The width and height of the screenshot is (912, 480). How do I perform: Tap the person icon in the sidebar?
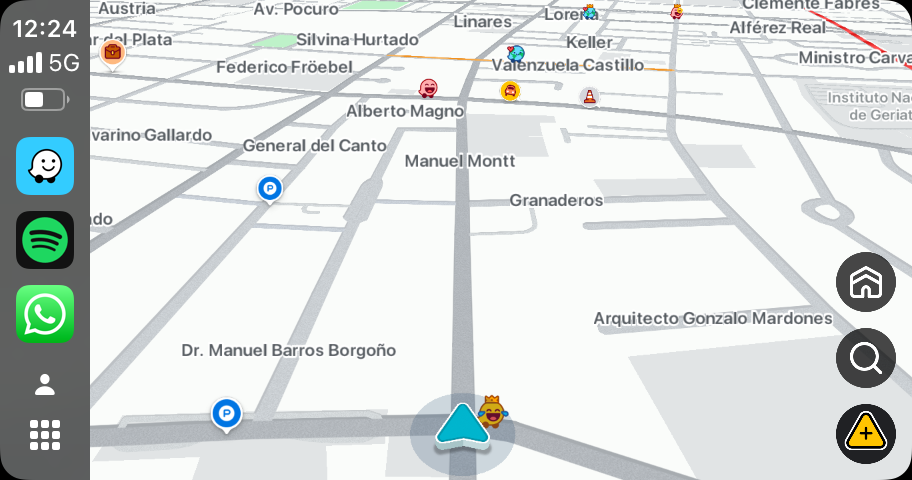(x=45, y=384)
